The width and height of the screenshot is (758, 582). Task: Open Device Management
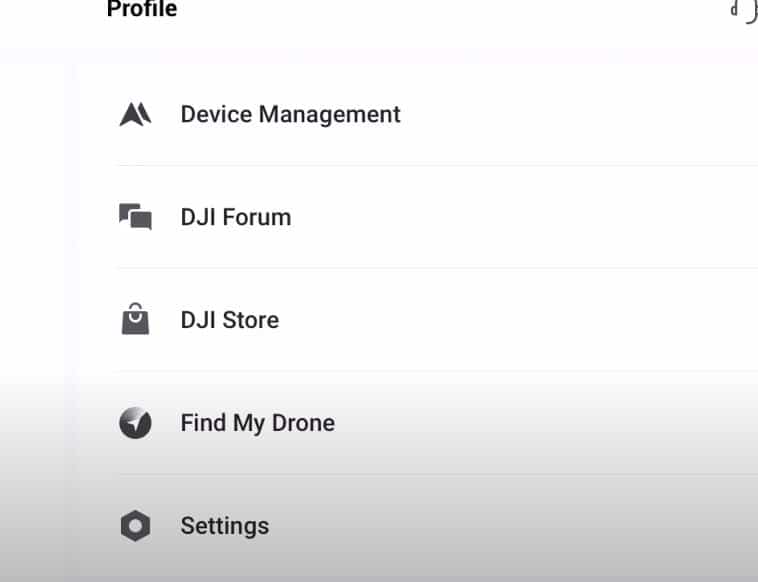[290, 115]
